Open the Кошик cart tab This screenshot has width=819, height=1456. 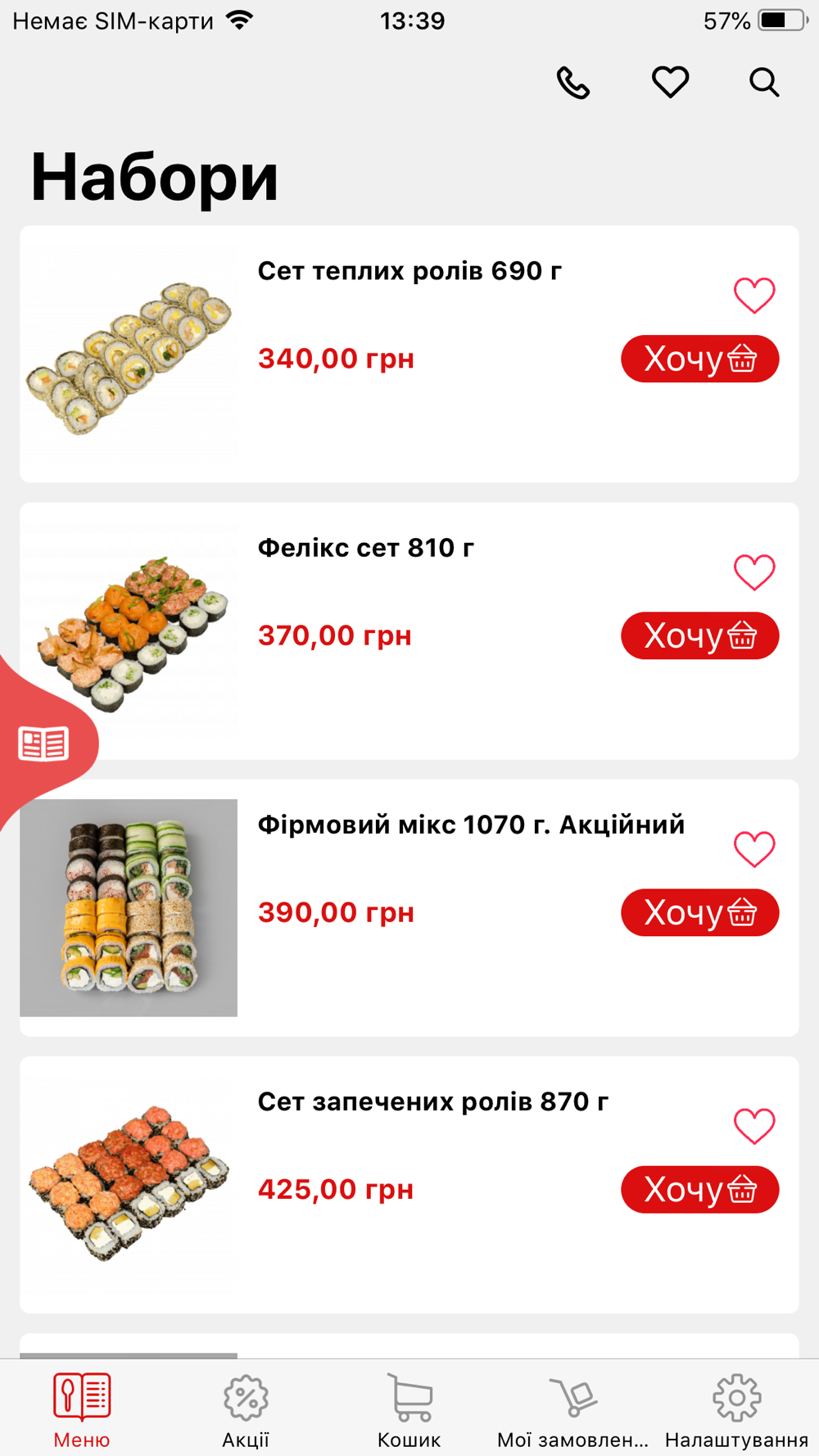pyautogui.click(x=409, y=1410)
